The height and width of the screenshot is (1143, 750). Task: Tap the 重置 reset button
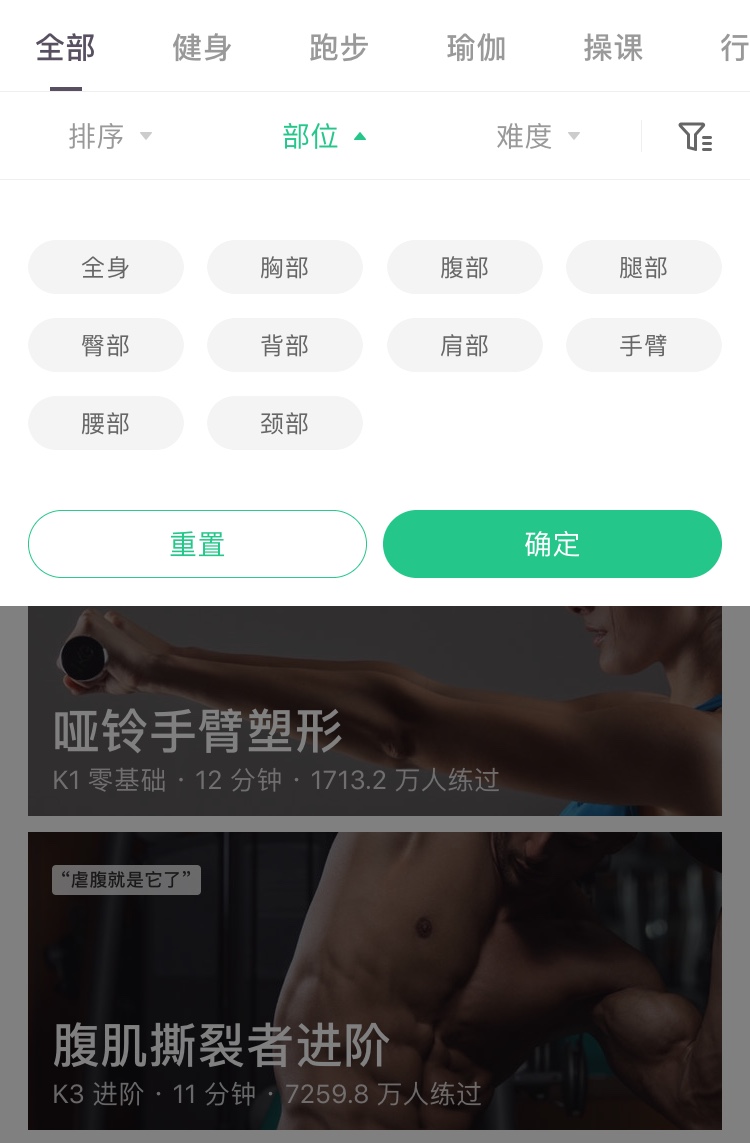[x=197, y=544]
